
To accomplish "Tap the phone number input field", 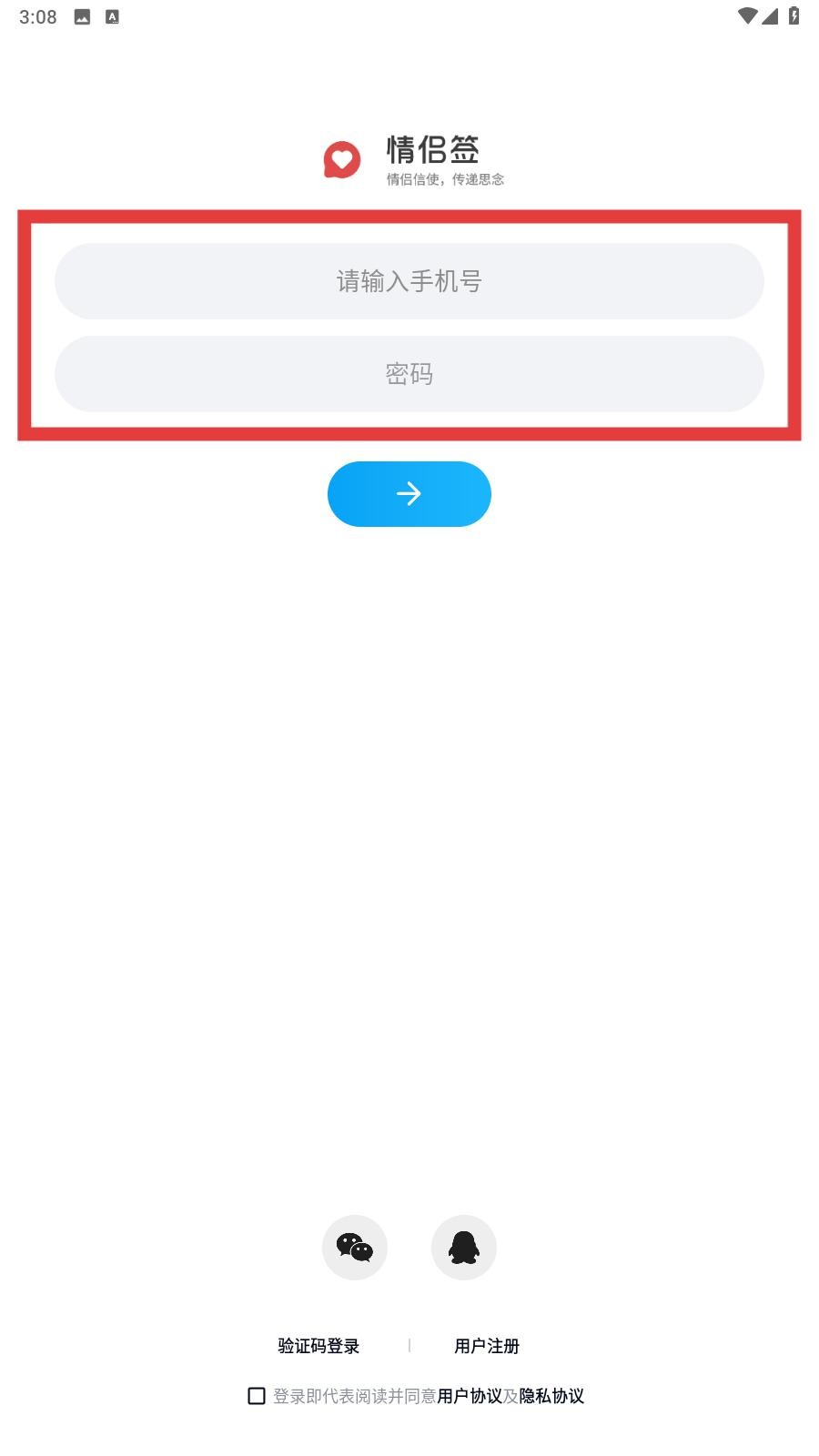I will click(409, 281).
